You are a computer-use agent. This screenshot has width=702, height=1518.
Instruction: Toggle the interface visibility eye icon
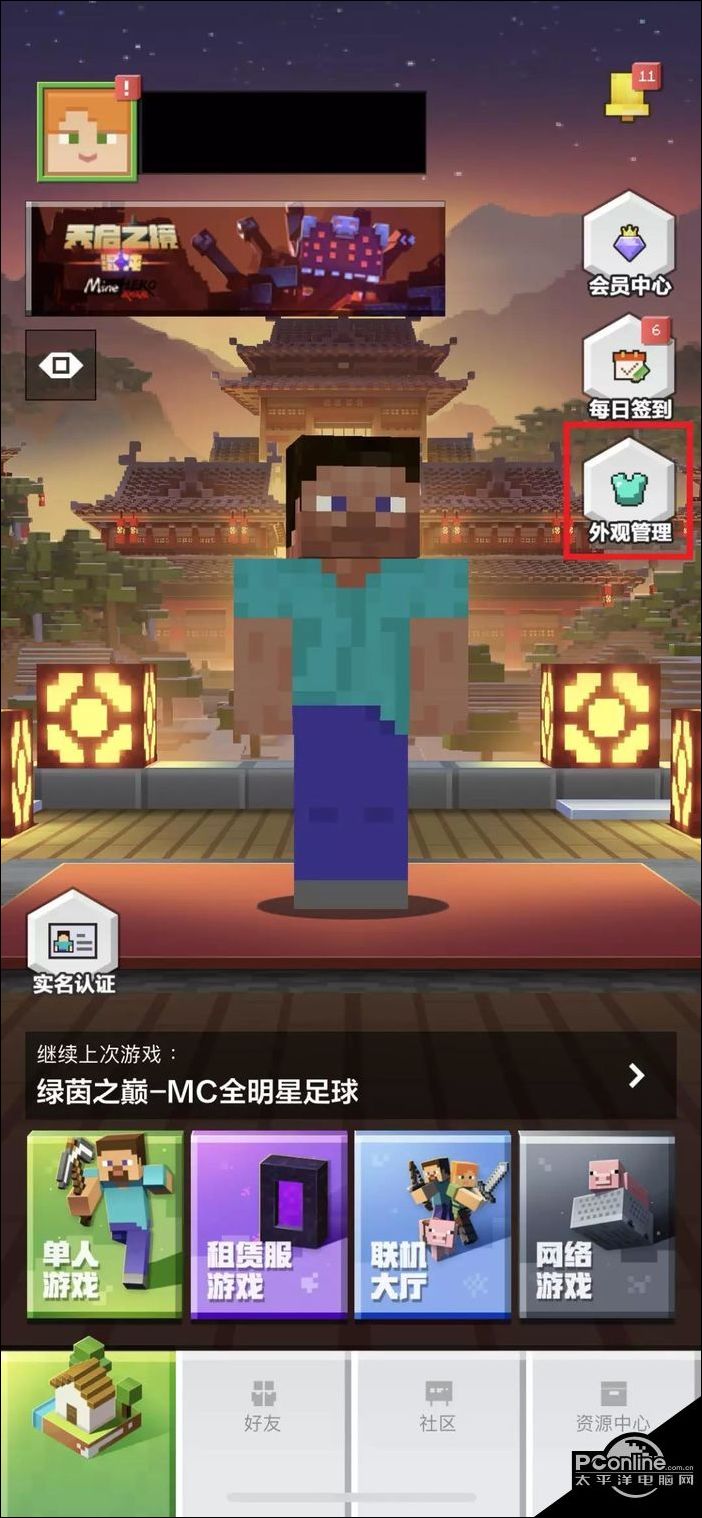pyautogui.click(x=61, y=365)
